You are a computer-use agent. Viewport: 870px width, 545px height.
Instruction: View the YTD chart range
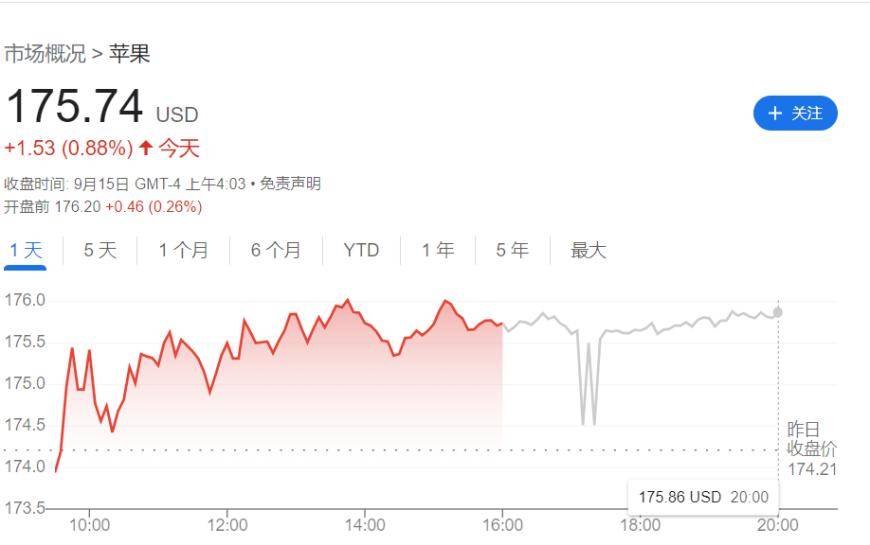tap(361, 250)
